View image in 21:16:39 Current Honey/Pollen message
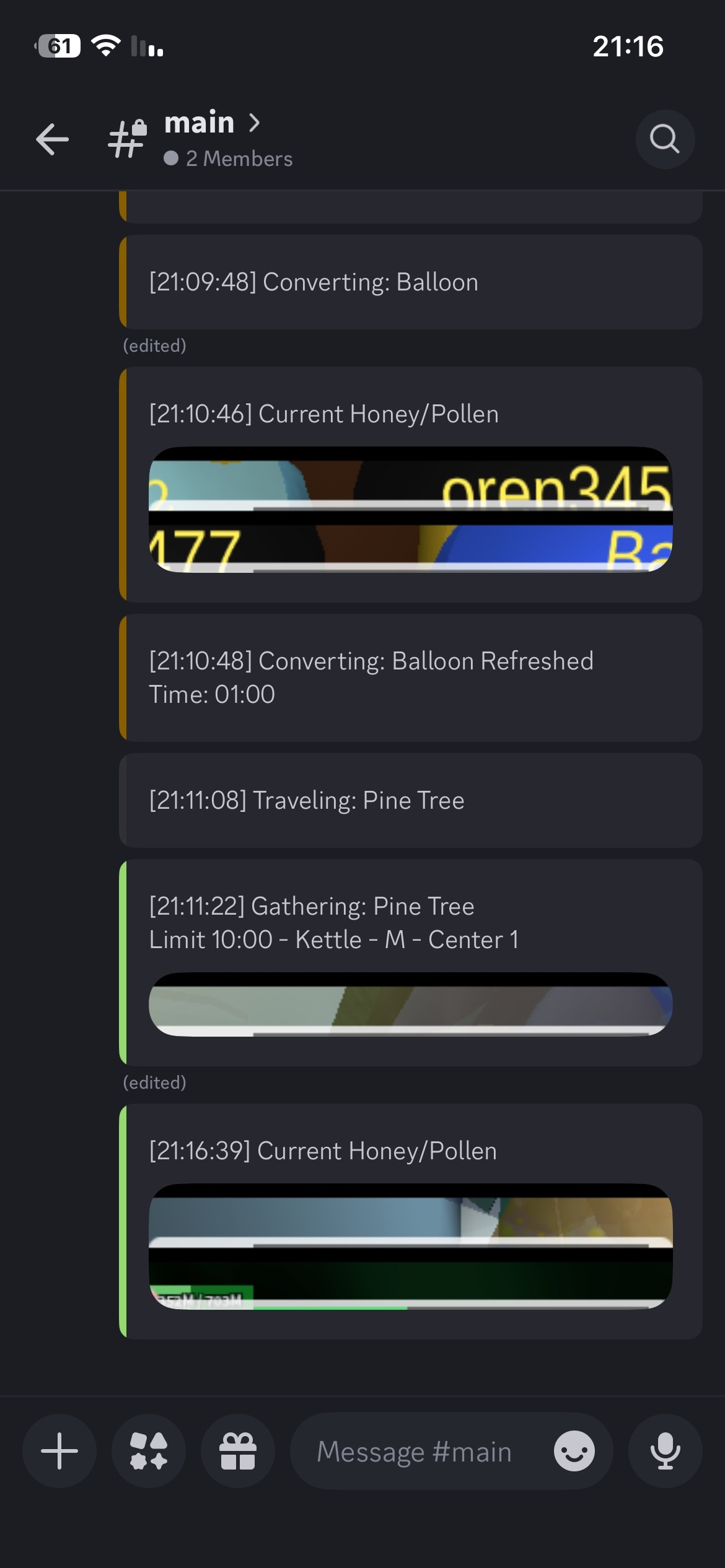The image size is (725, 1568). coord(410,1246)
